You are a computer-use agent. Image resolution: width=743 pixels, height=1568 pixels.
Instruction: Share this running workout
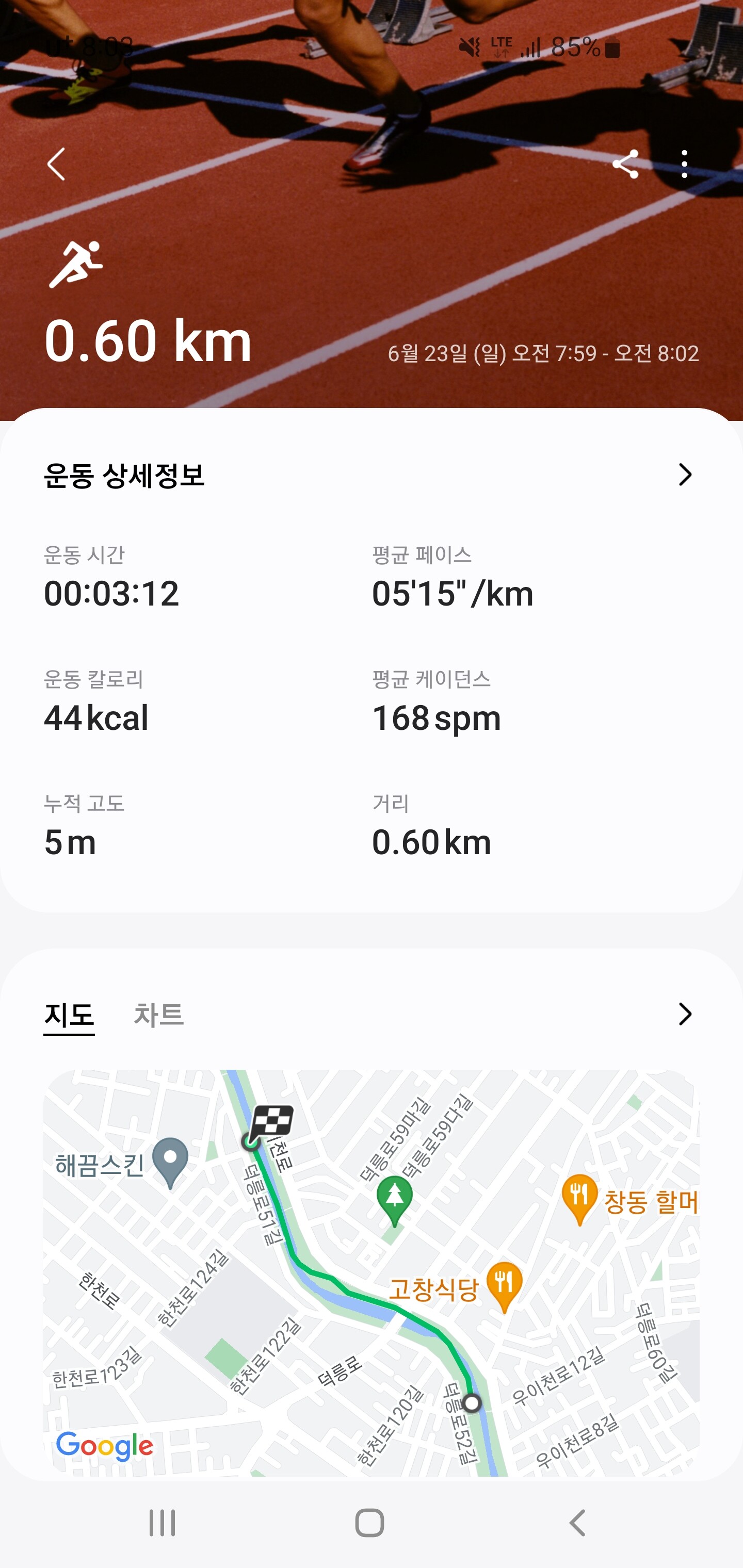(x=625, y=165)
